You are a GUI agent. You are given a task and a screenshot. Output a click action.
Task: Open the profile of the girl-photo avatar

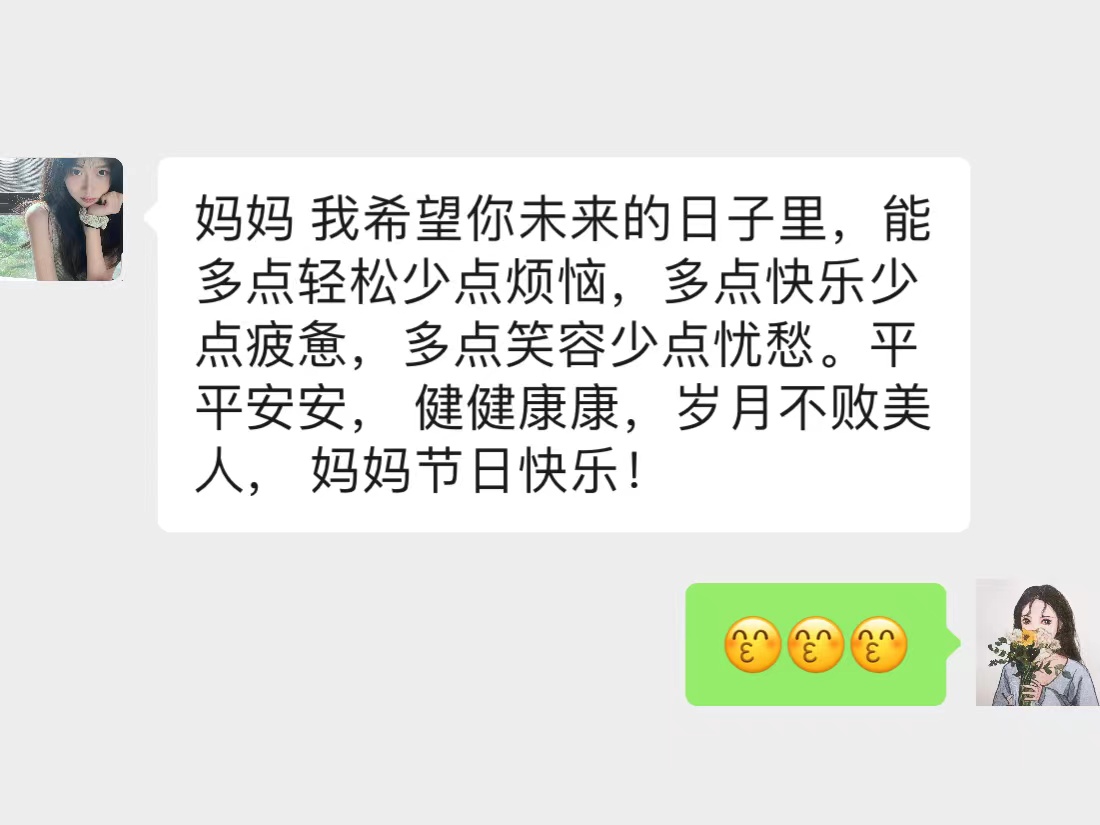pos(61,218)
